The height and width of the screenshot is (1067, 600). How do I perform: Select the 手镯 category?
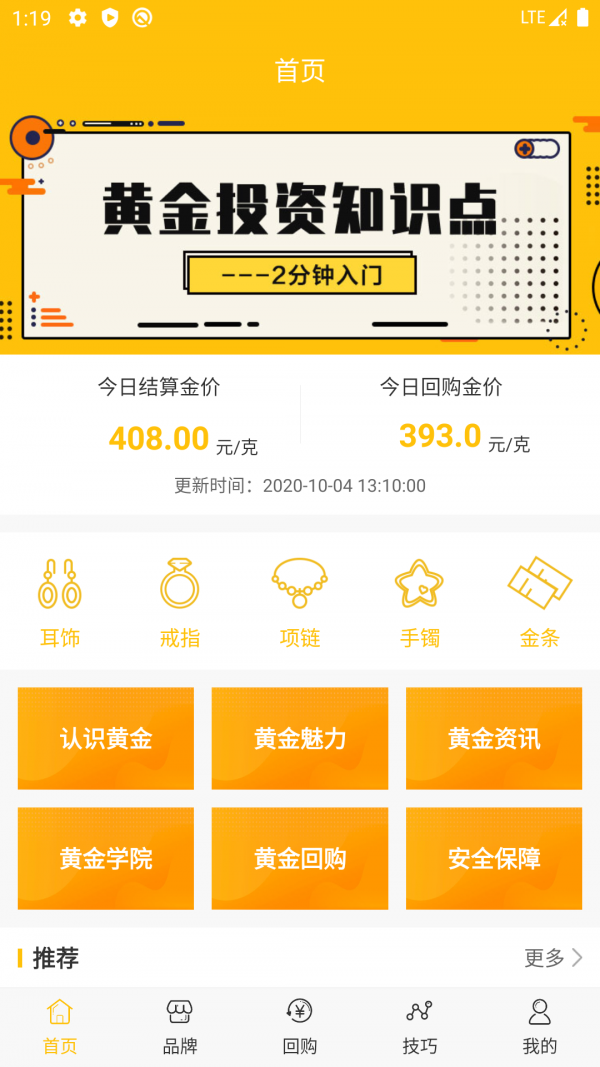point(420,602)
